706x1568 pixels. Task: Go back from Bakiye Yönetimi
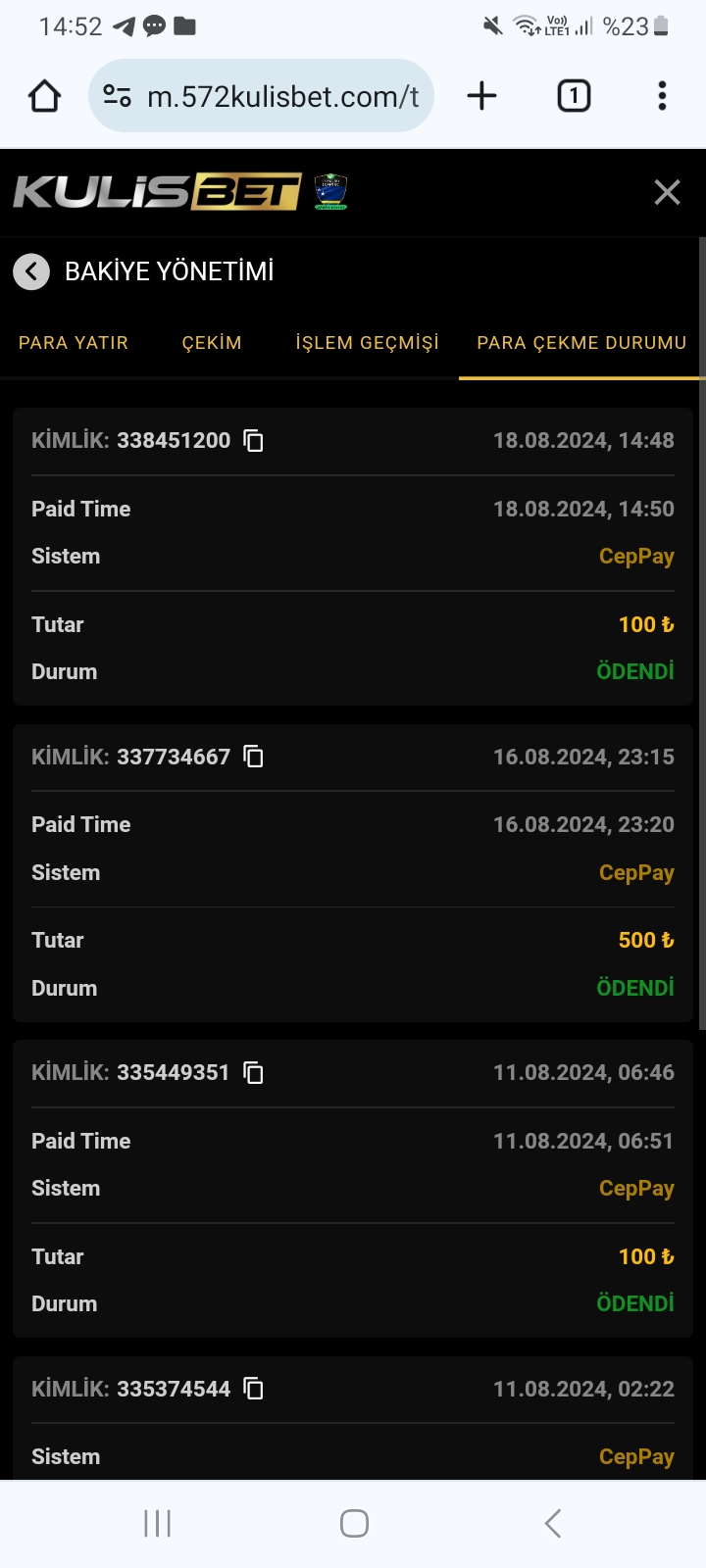(31, 271)
